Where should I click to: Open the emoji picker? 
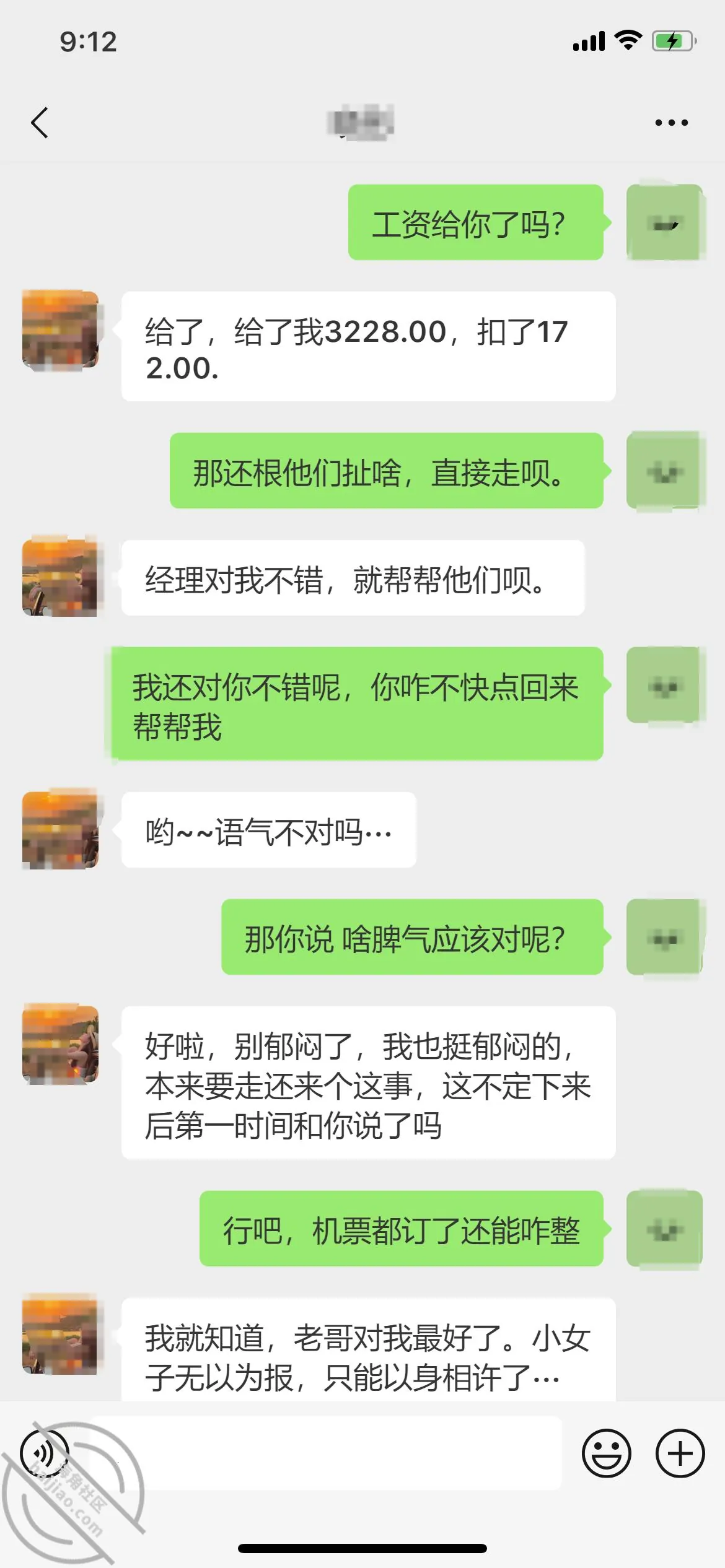click(606, 1453)
